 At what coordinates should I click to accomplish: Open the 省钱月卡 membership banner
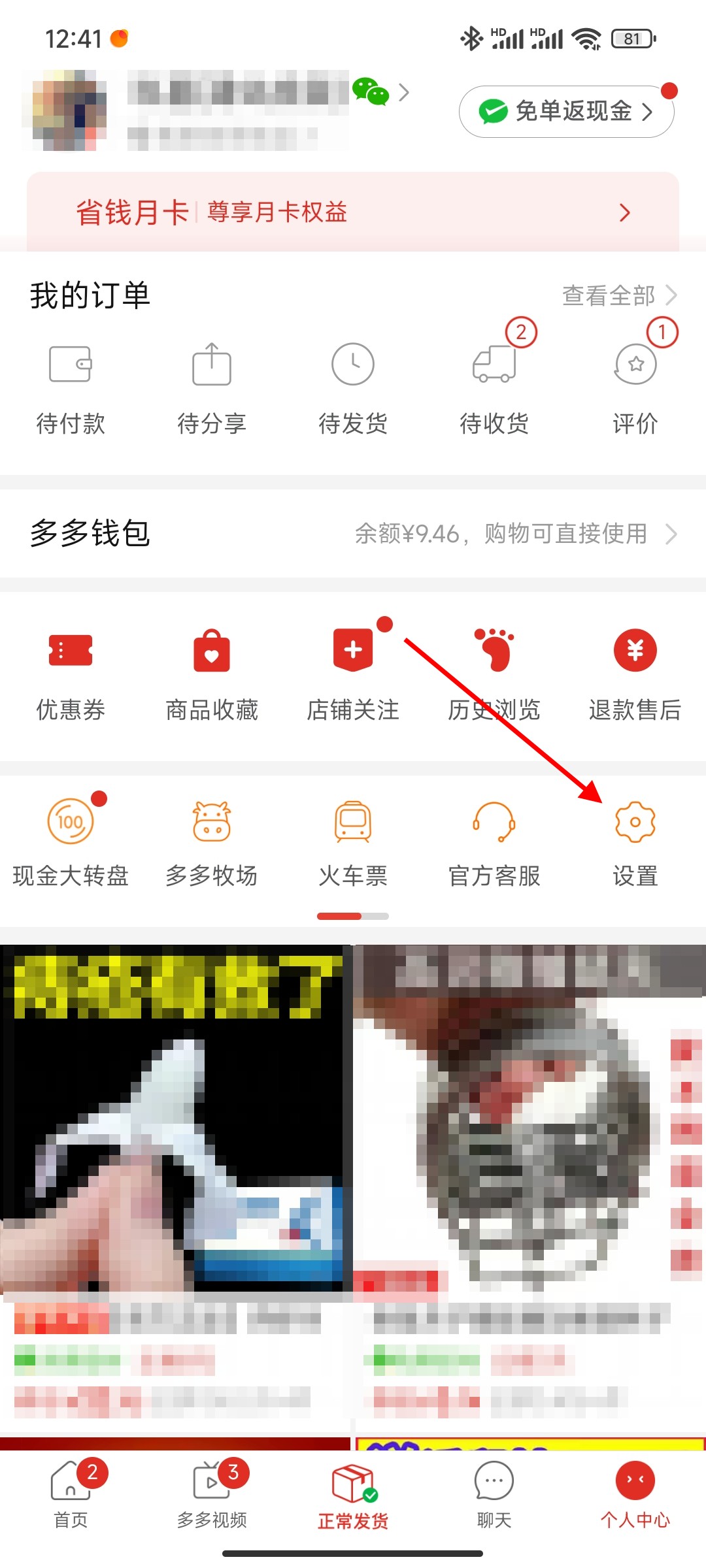tap(353, 212)
